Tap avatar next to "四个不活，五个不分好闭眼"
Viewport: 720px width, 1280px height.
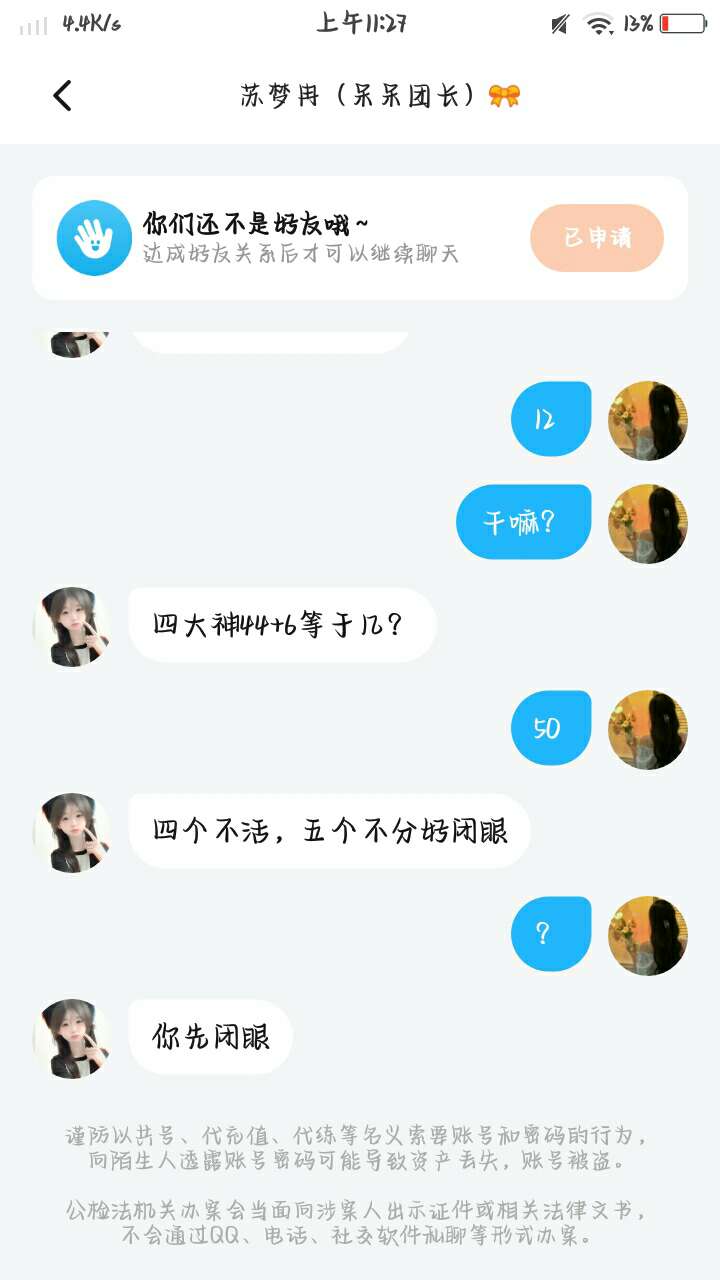(72, 833)
